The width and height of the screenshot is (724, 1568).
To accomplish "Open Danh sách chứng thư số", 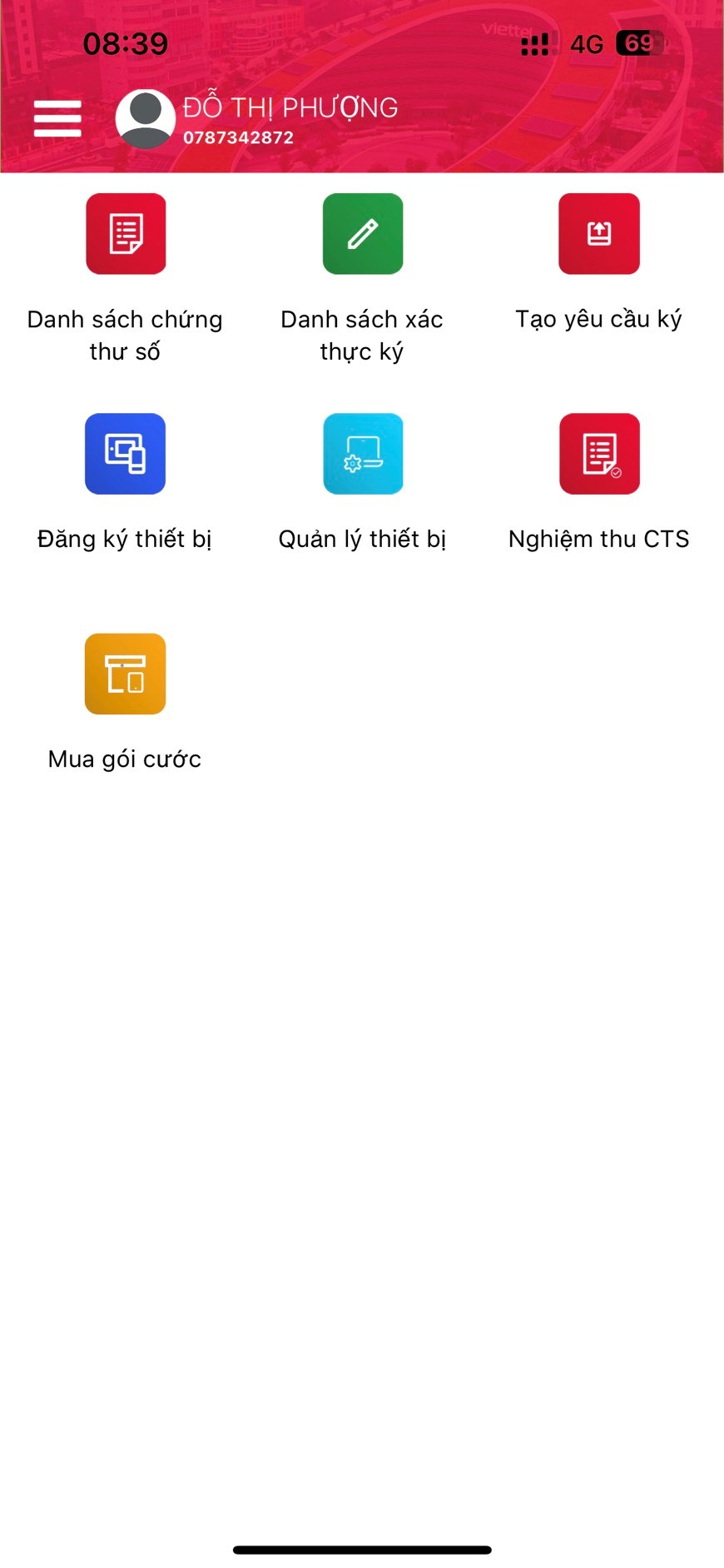I will 126,234.
